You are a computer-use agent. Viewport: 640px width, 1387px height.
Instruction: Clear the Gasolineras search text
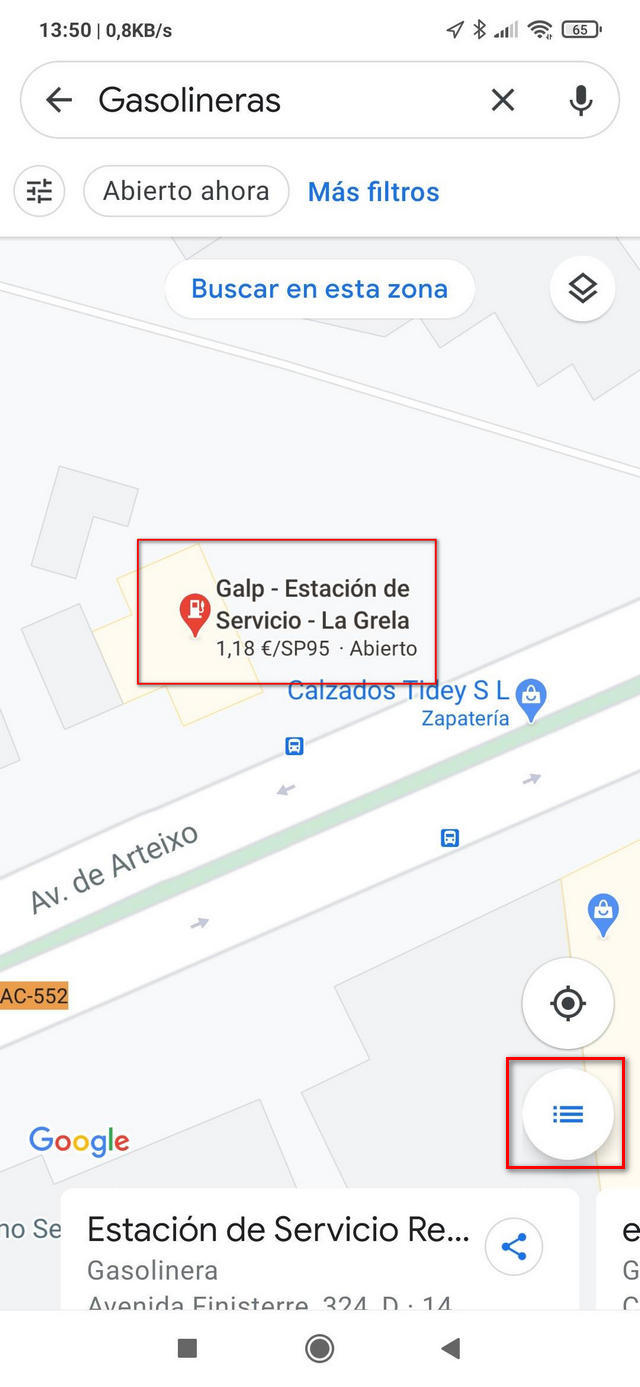coord(503,100)
